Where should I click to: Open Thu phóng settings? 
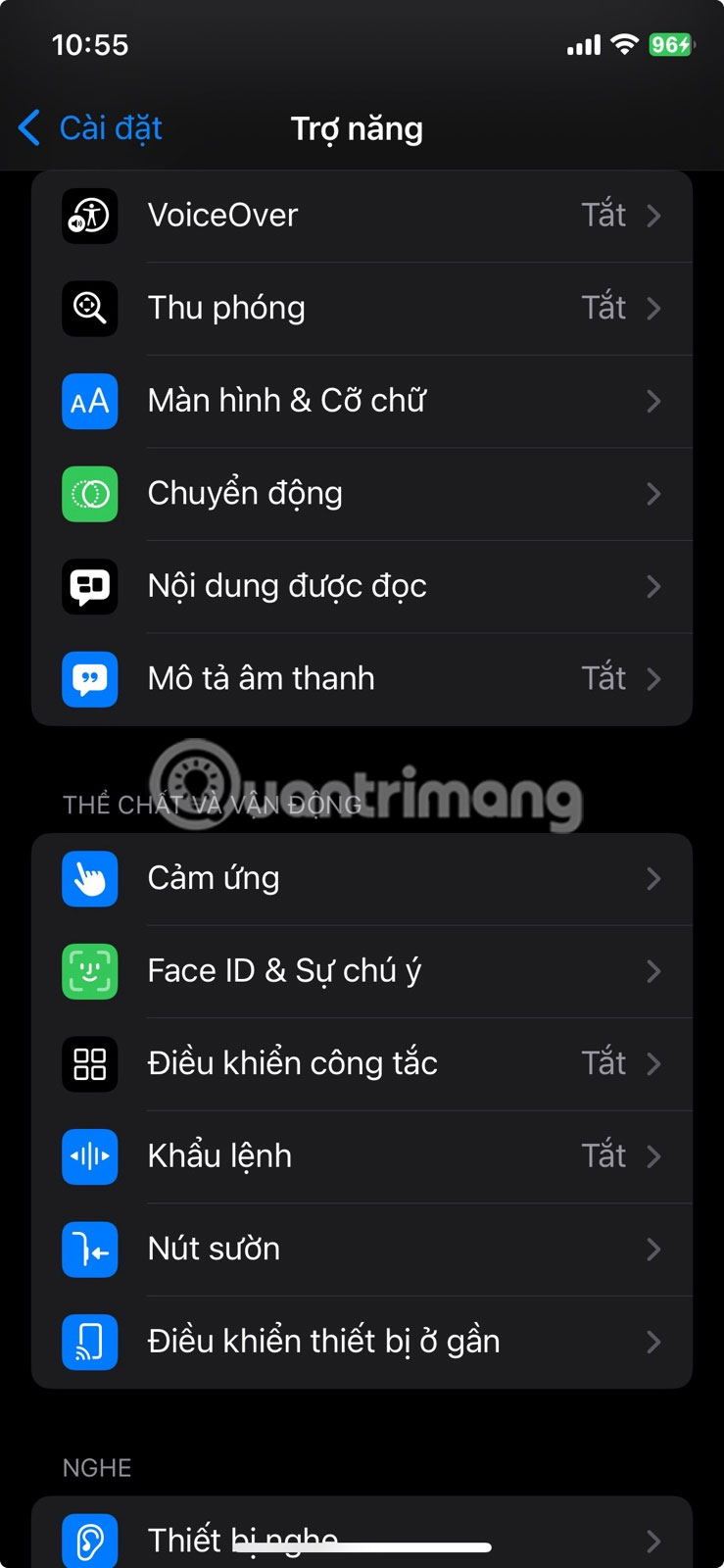pos(362,308)
